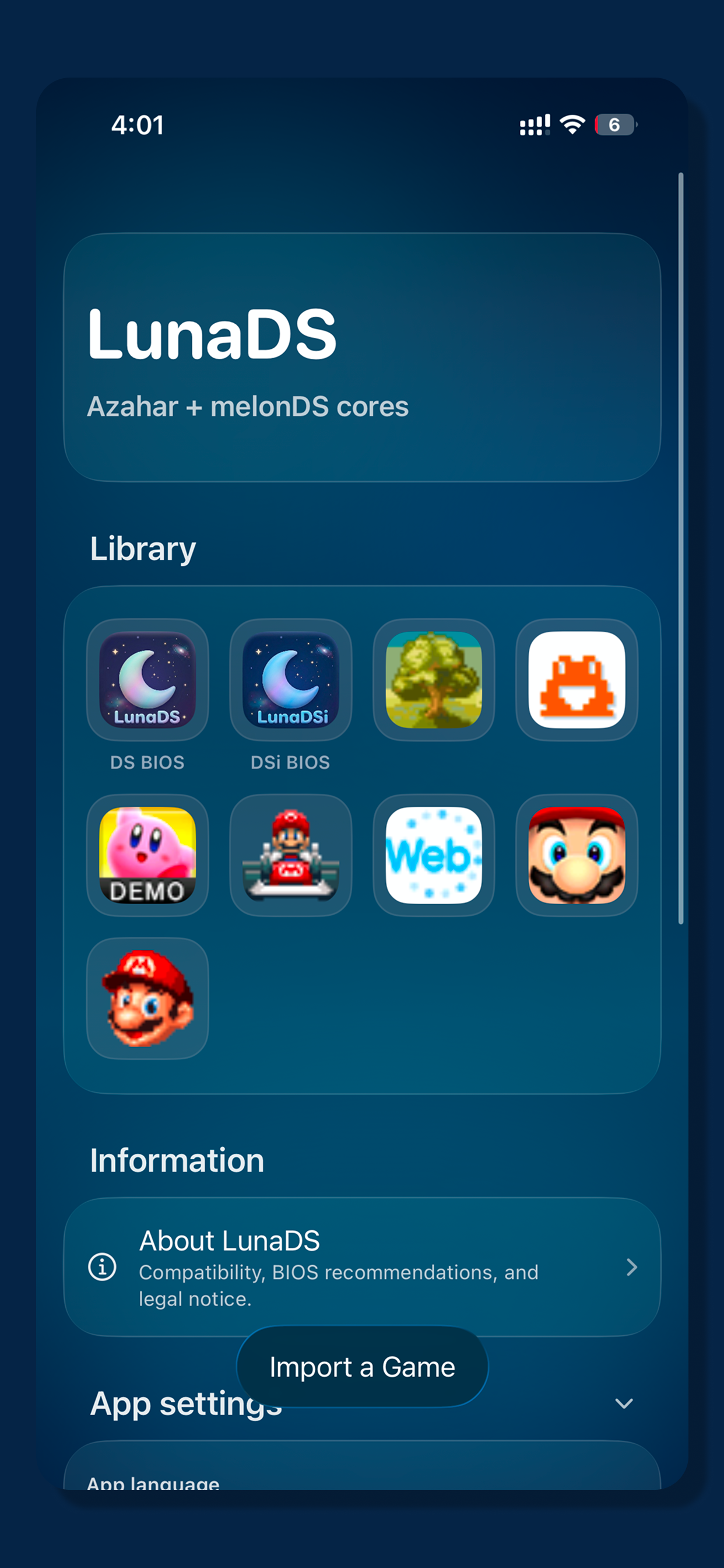Launch the red-capped Mario game
The image size is (724, 1568).
point(147,997)
